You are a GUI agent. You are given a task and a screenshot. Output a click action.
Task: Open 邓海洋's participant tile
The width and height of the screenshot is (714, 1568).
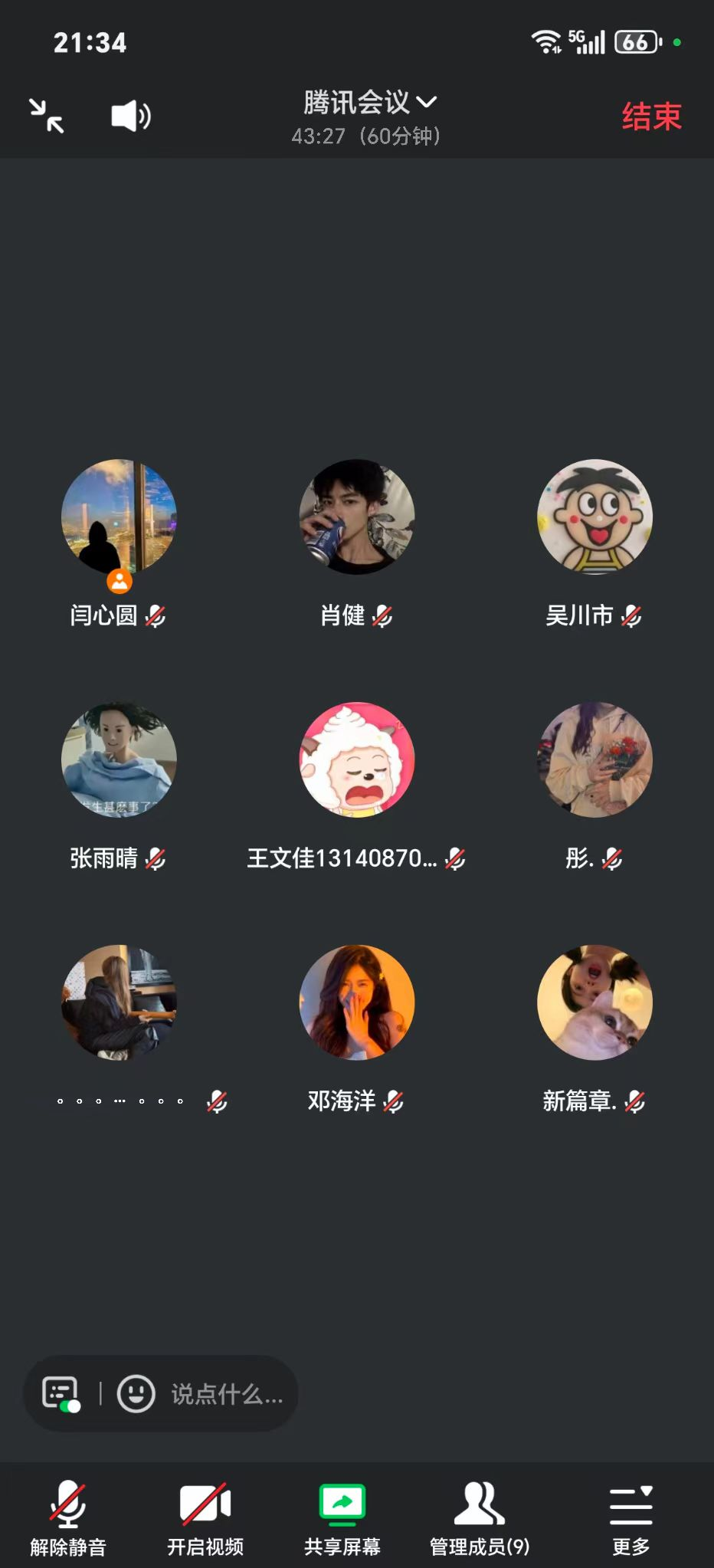[356, 1002]
